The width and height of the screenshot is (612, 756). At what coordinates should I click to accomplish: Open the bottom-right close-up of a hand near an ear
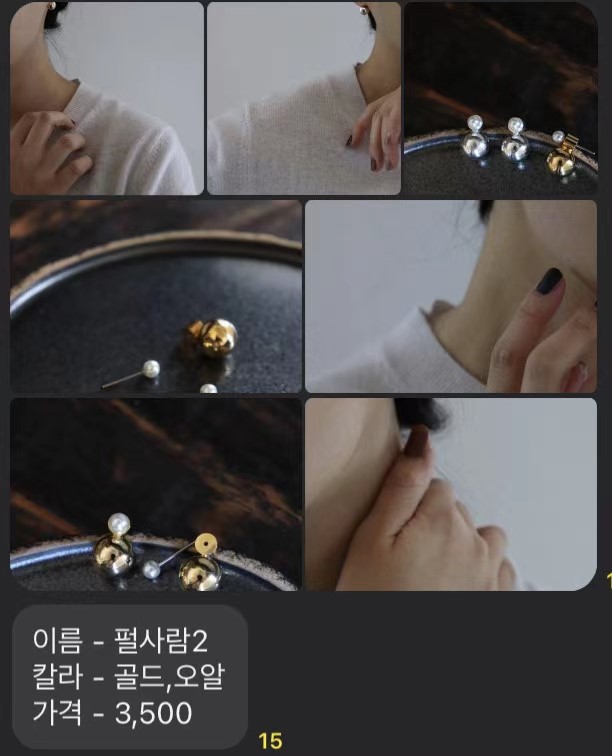coord(450,494)
